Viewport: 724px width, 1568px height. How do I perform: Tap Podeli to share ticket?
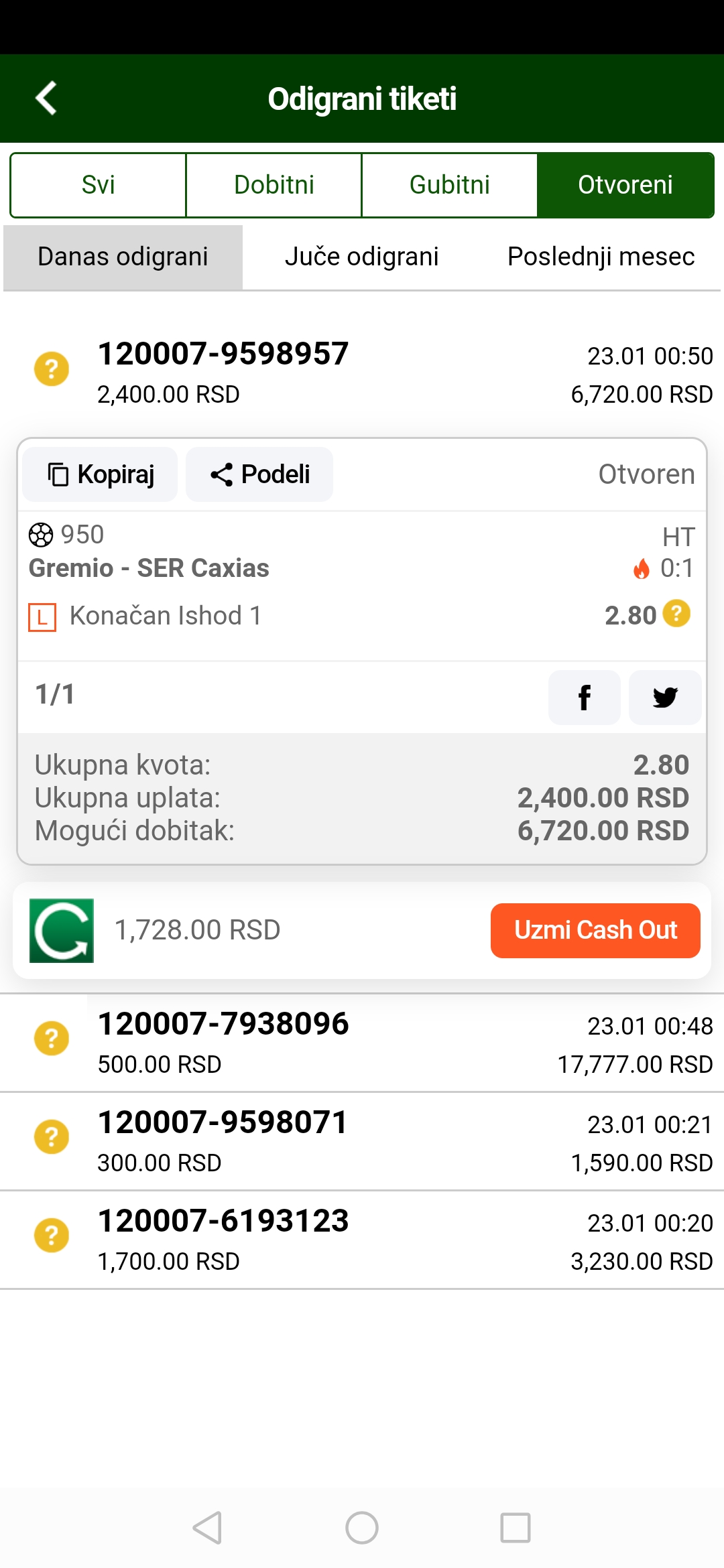(259, 474)
